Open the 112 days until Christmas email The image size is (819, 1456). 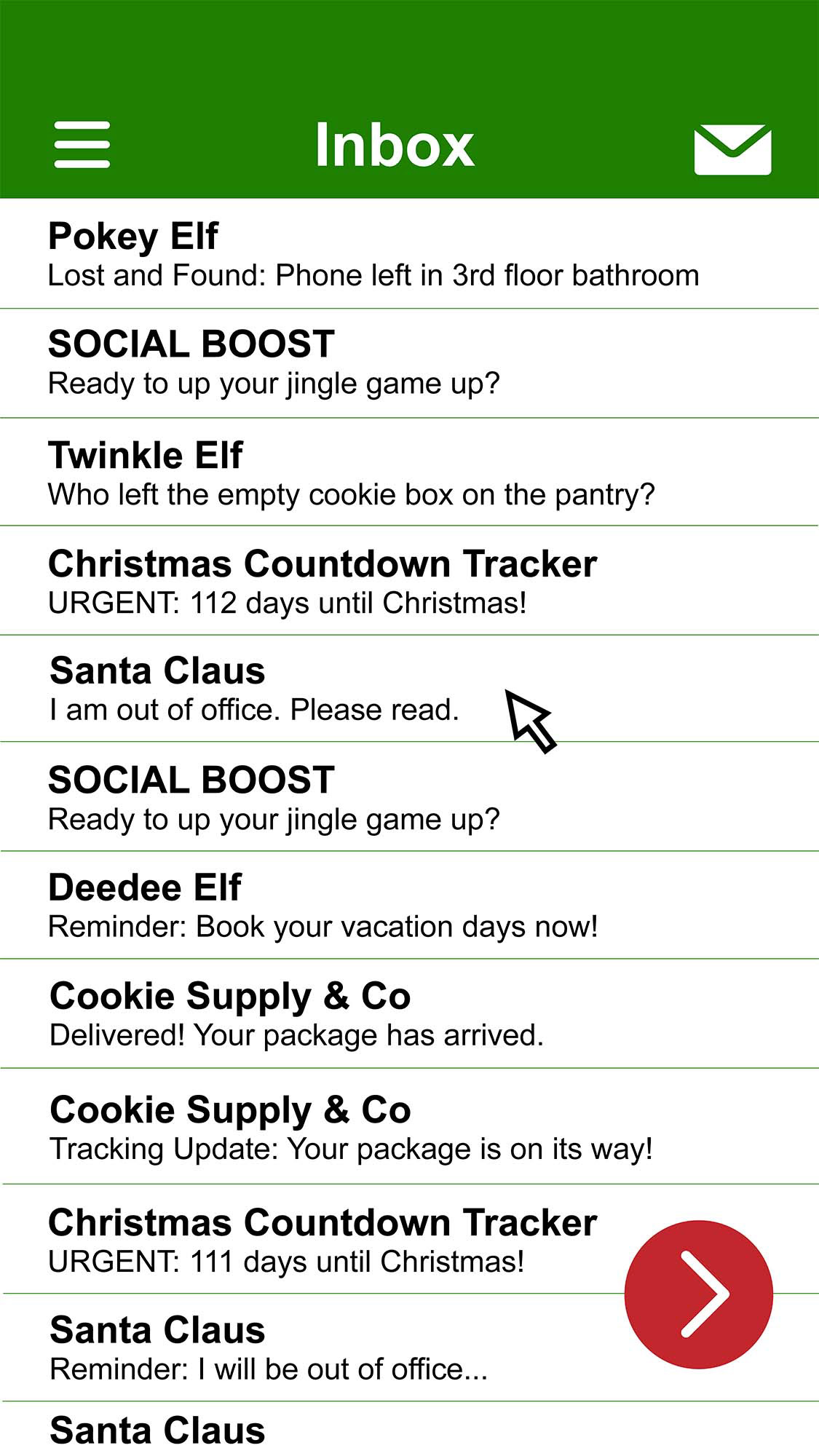409,580
